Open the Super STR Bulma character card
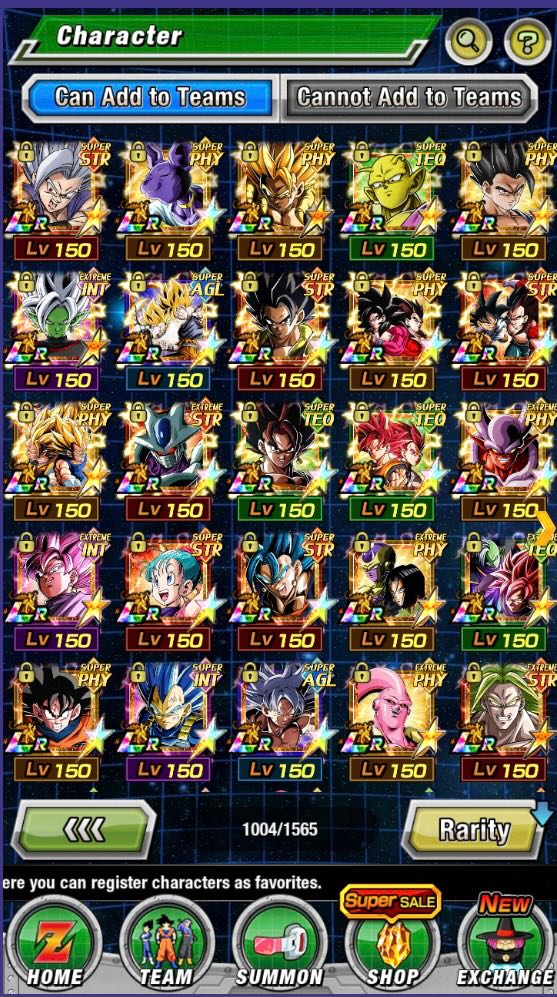The image size is (557, 997). point(169,591)
